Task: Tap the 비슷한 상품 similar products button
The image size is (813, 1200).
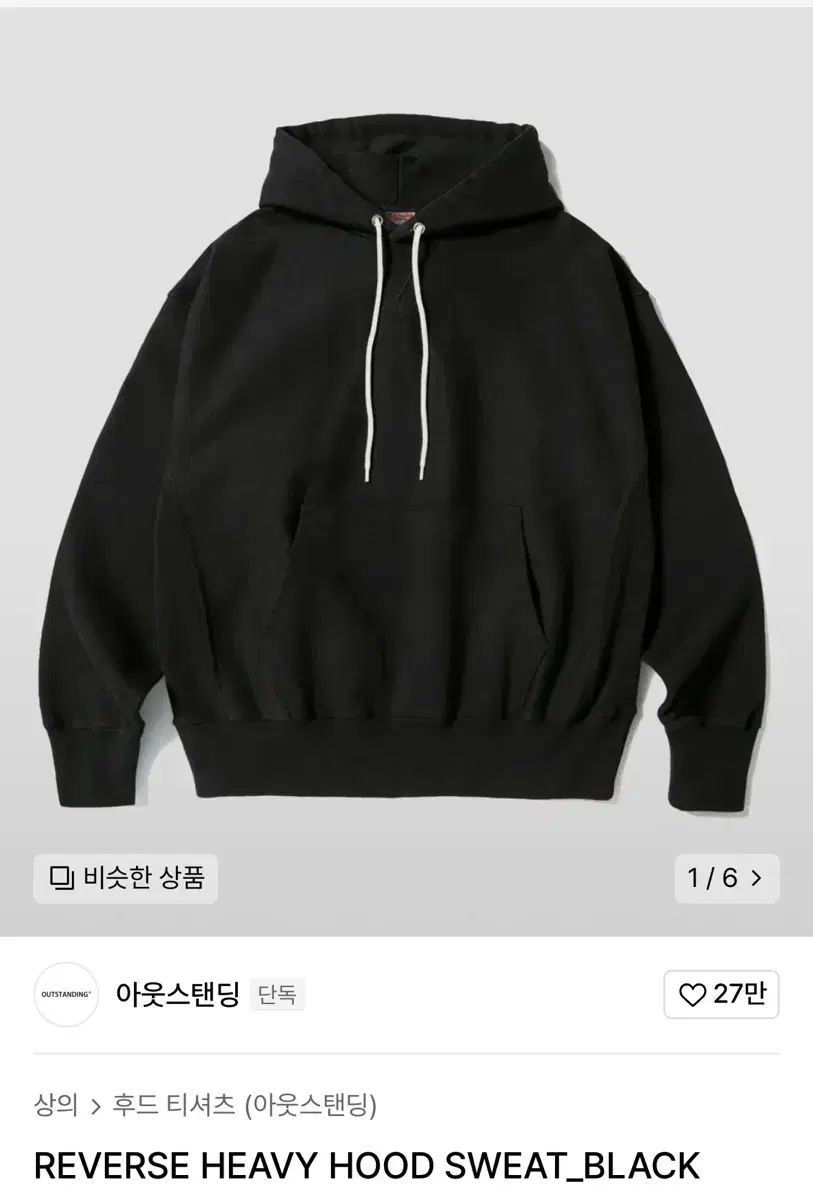Action: tap(126, 878)
